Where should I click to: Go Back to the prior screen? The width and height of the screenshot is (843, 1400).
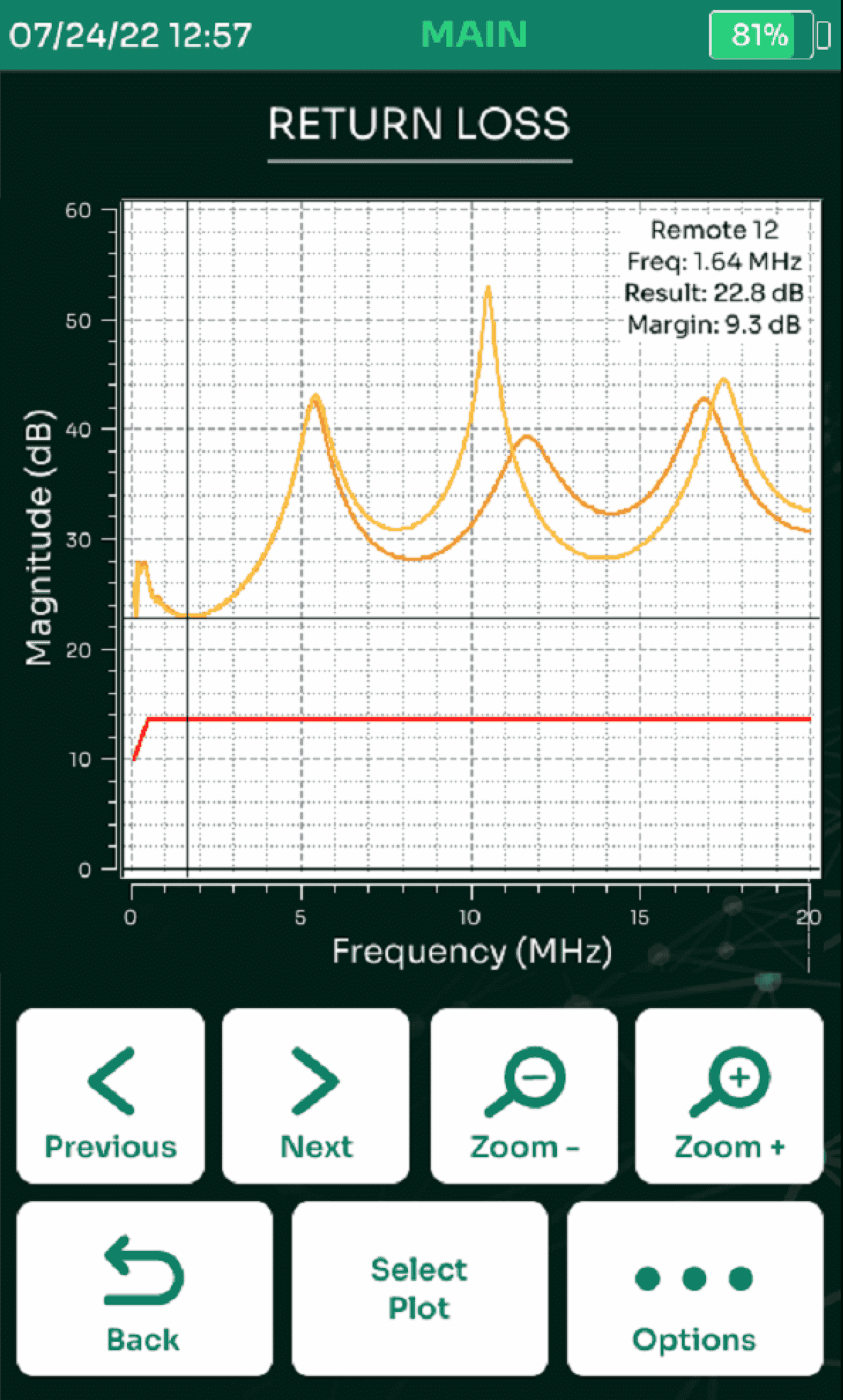144,1288
